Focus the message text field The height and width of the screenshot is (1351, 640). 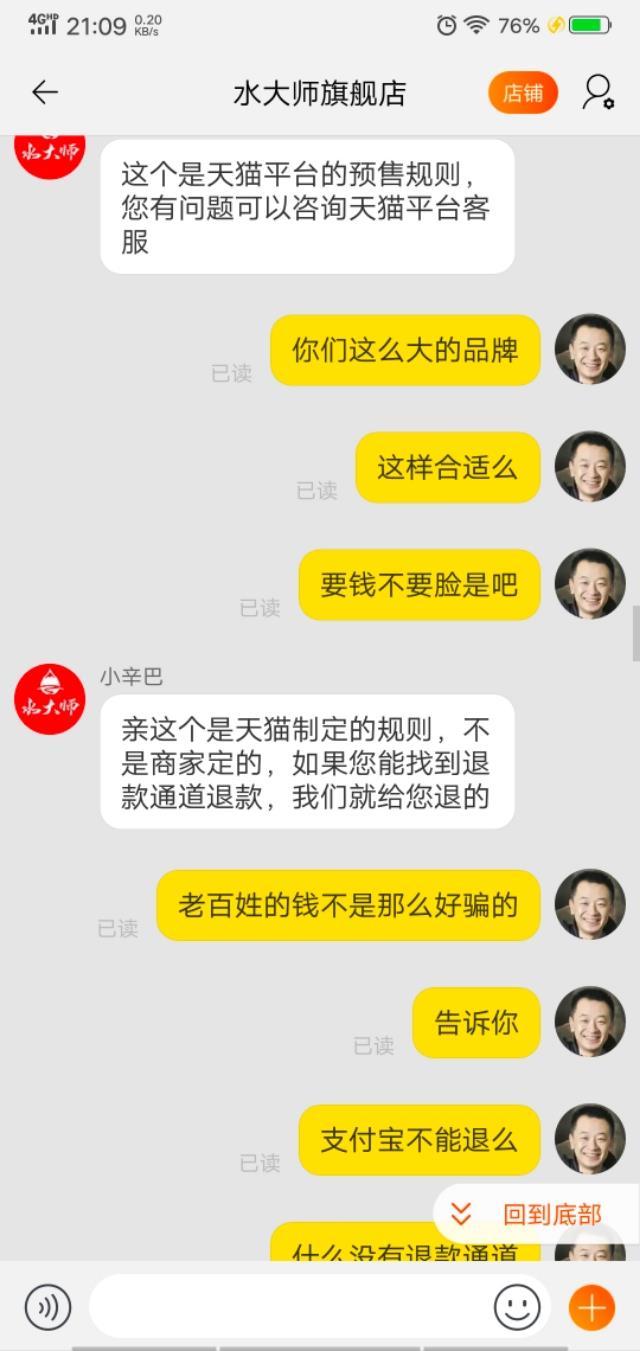[x=290, y=1307]
